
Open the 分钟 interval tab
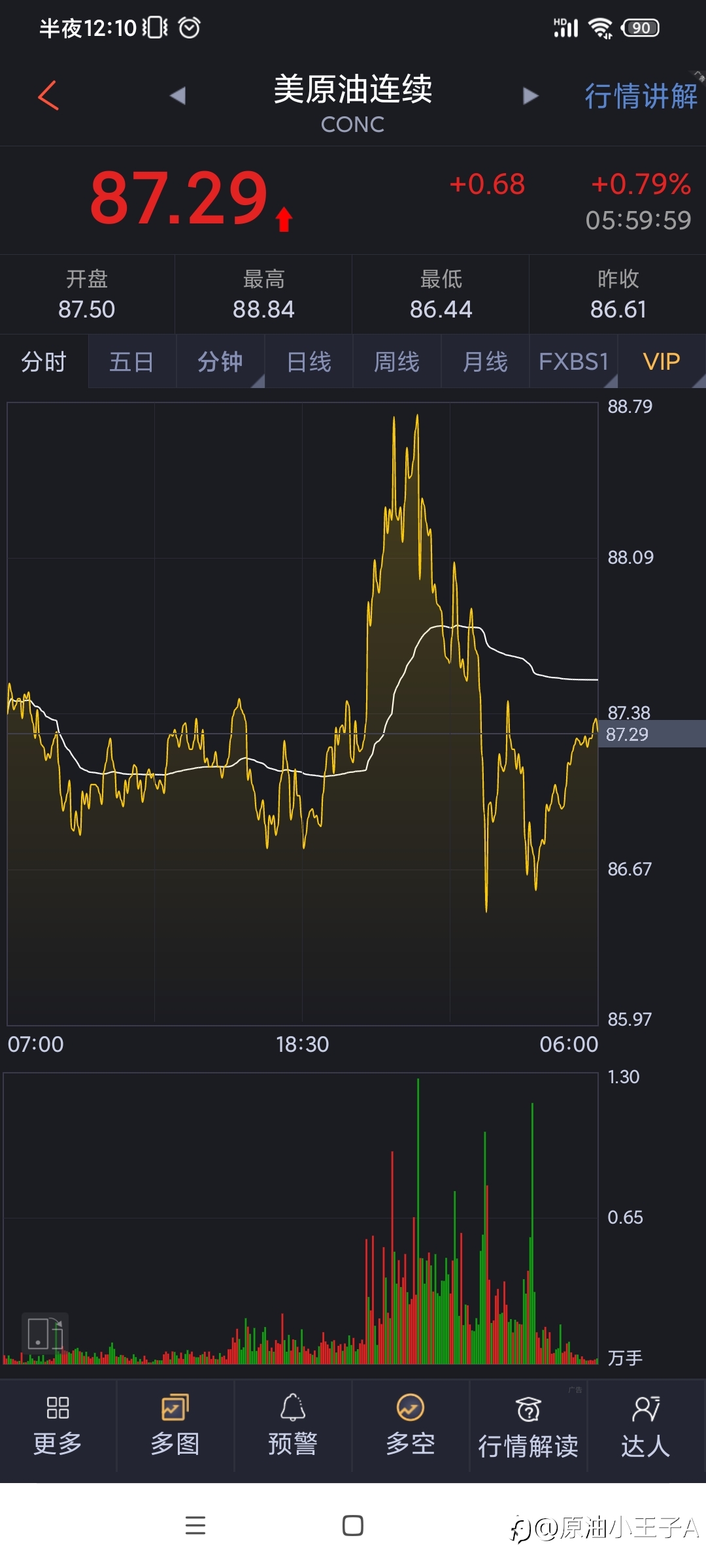coord(220,361)
